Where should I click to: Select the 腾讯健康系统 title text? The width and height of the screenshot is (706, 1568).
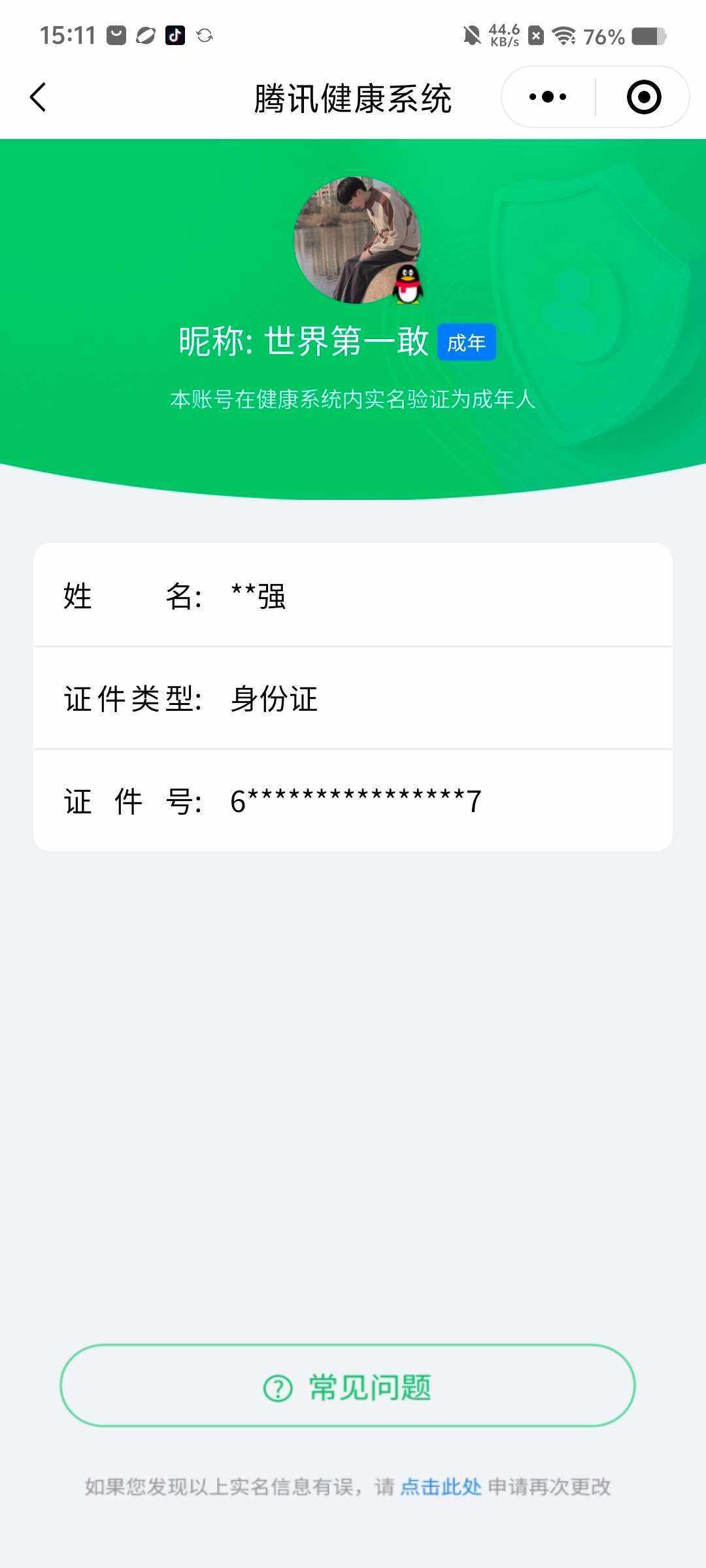tap(353, 99)
